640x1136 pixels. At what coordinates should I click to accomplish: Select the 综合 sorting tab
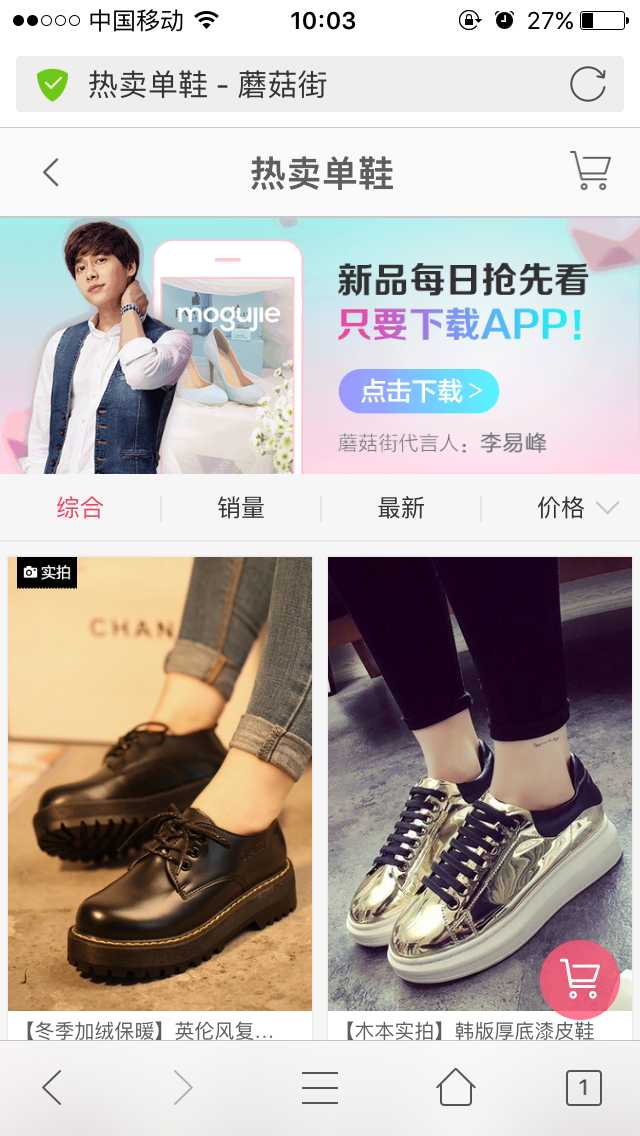pyautogui.click(x=80, y=508)
